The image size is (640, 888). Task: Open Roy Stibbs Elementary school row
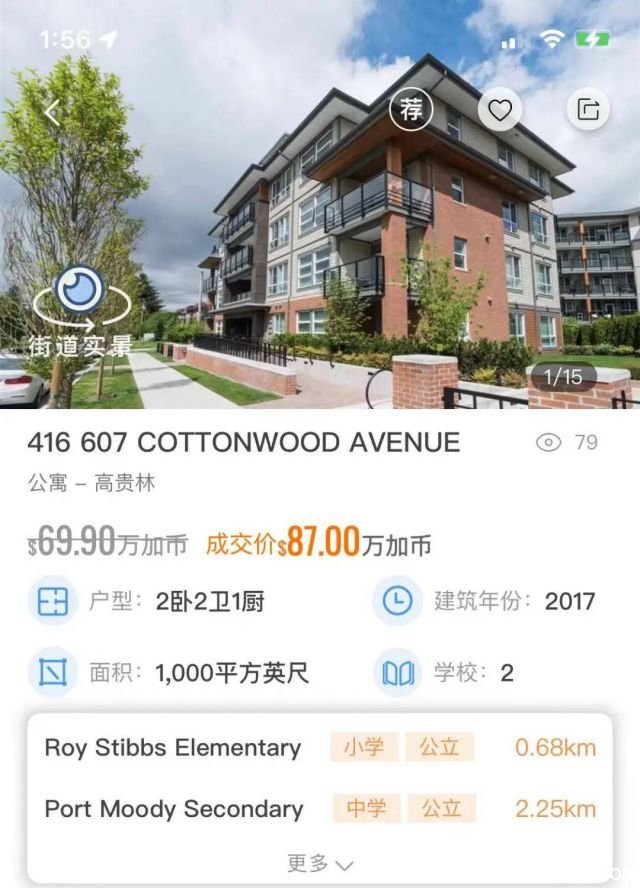tap(319, 747)
